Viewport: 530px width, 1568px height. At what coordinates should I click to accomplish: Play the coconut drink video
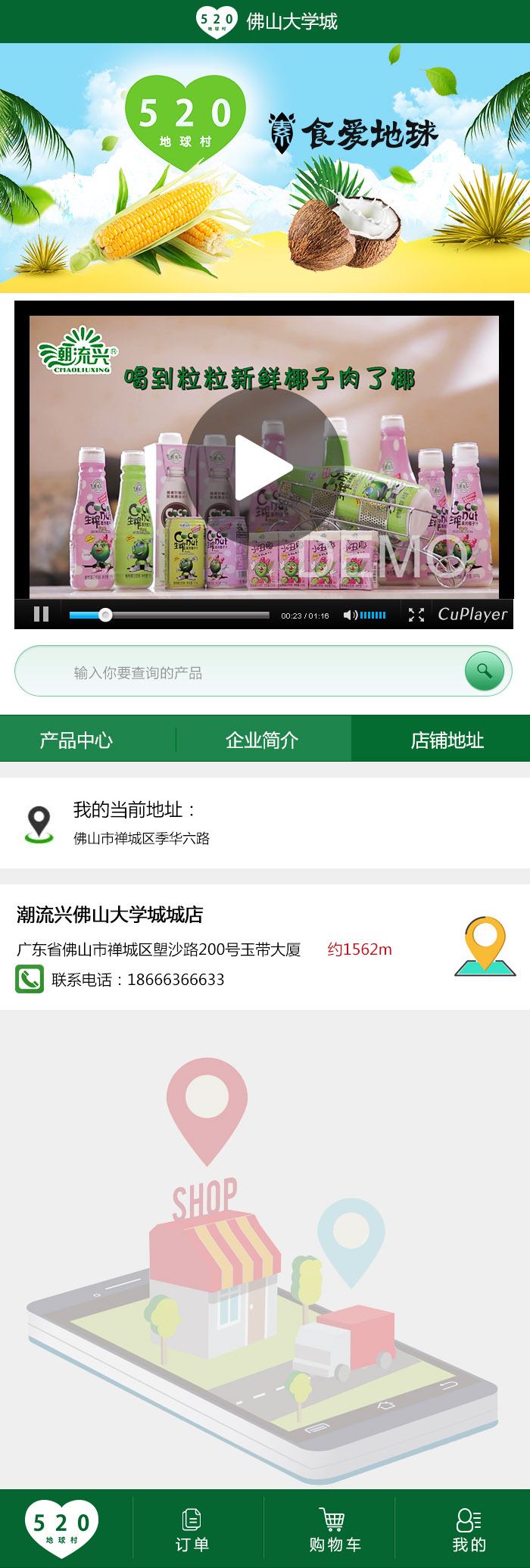(263, 467)
